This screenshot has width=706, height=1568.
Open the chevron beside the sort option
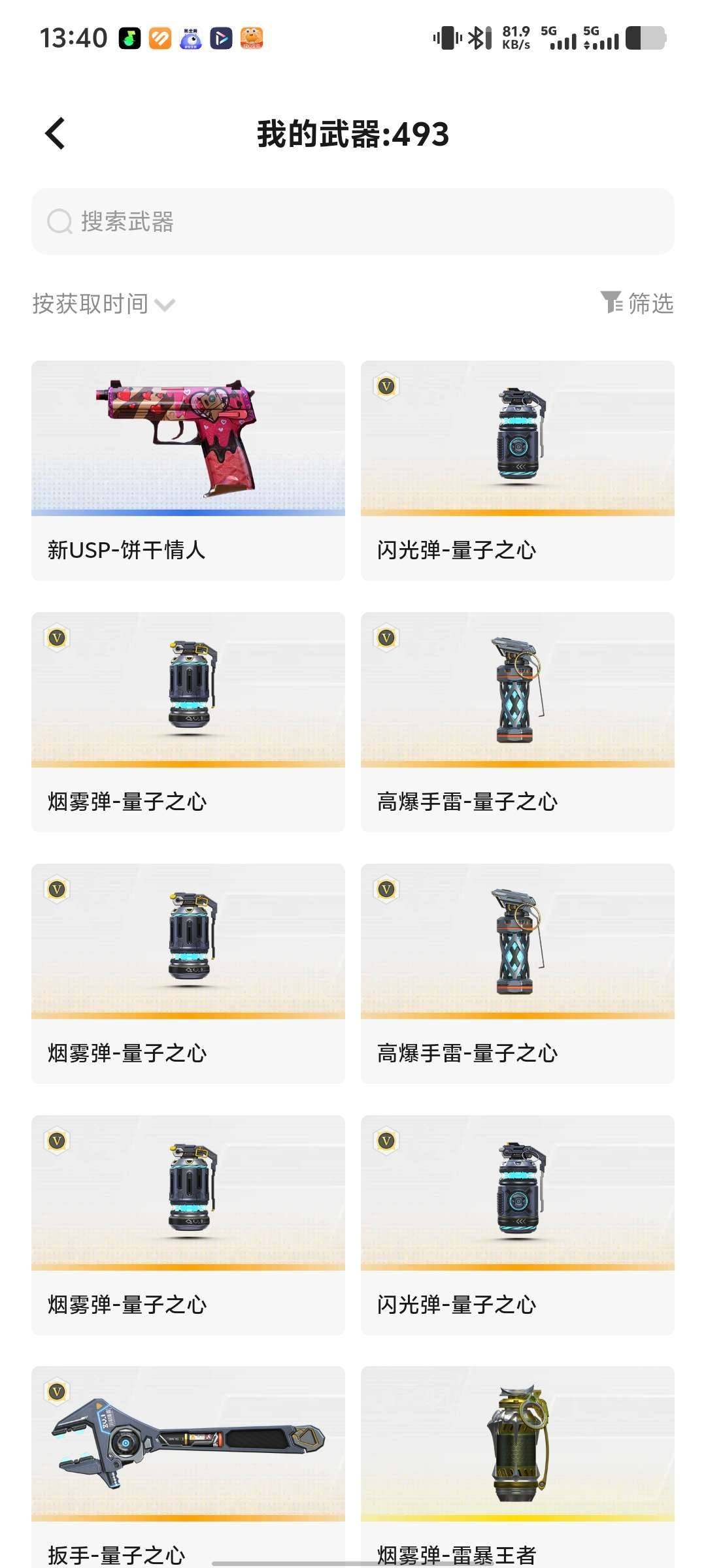(165, 304)
